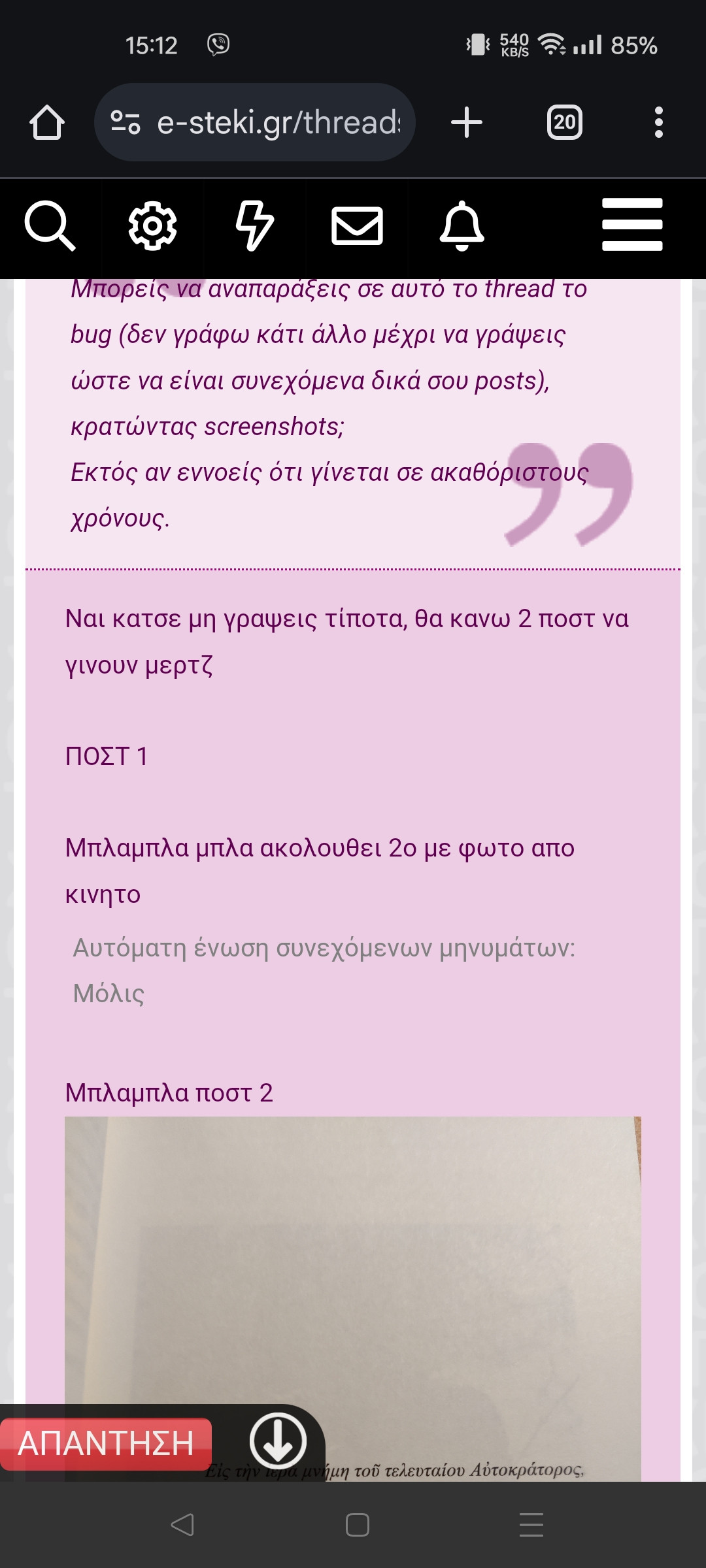The height and width of the screenshot is (1568, 706).
Task: Jump to bottom with down arrow
Action: 278,1441
